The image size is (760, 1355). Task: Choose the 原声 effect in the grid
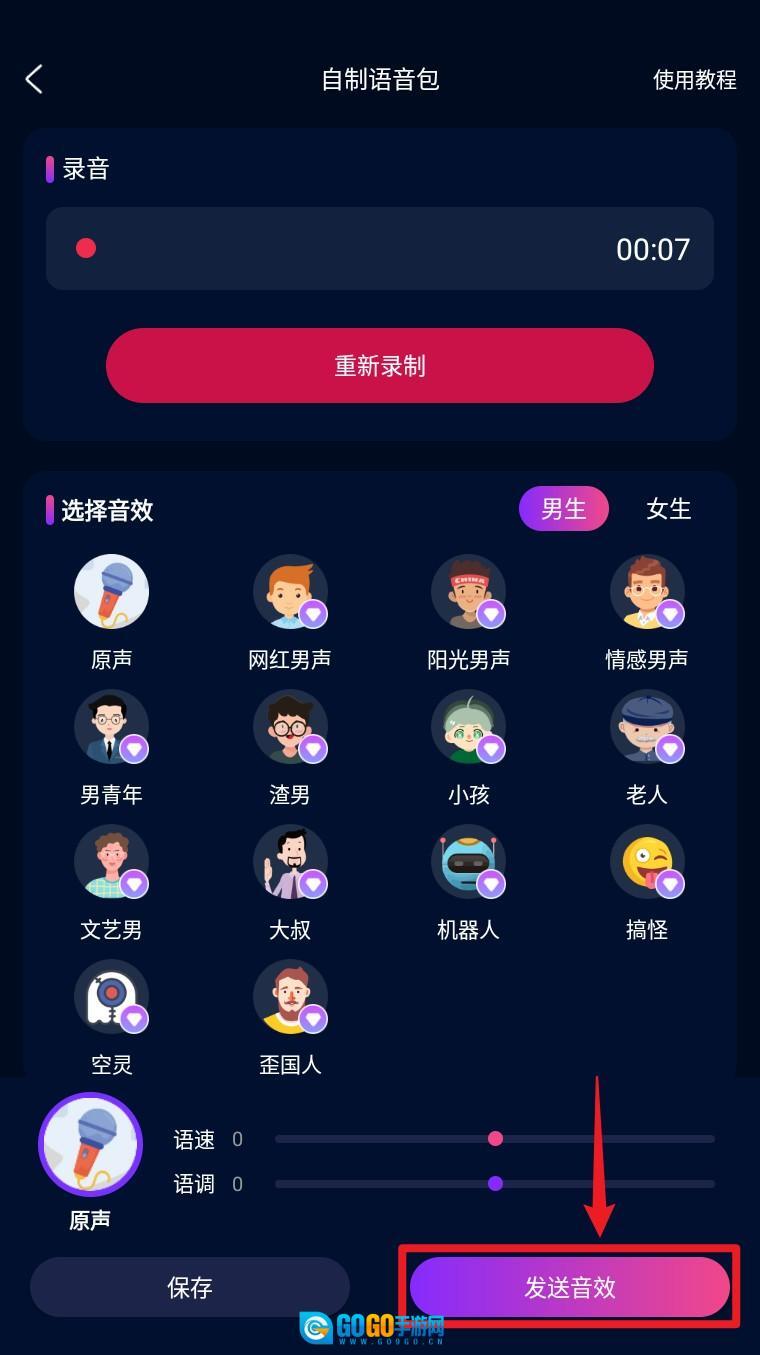tap(111, 592)
